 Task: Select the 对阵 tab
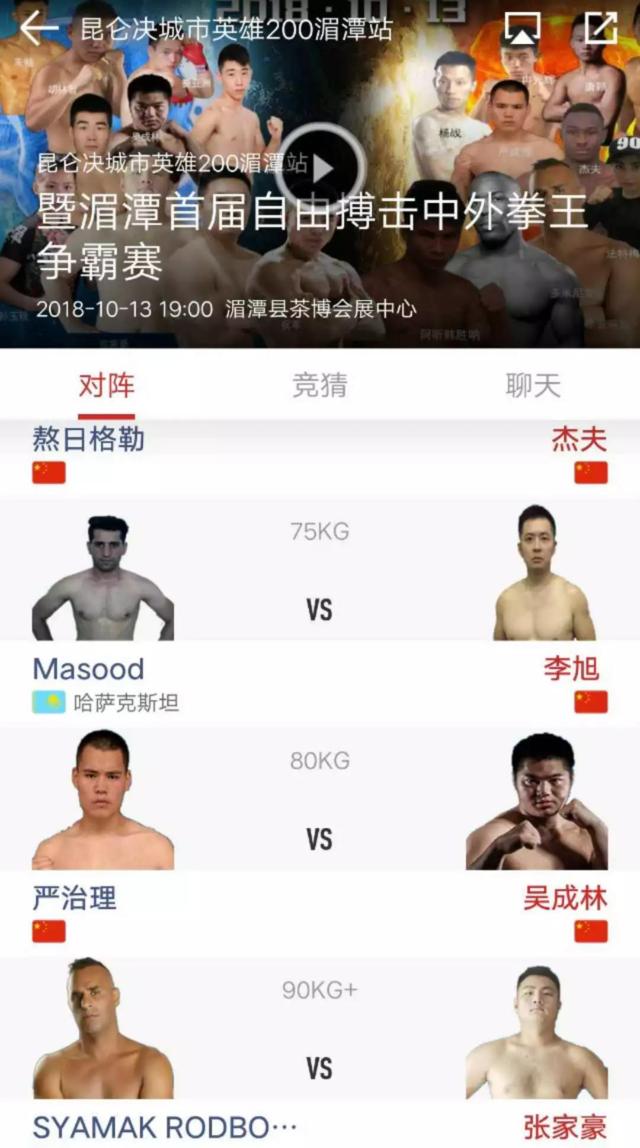point(106,385)
